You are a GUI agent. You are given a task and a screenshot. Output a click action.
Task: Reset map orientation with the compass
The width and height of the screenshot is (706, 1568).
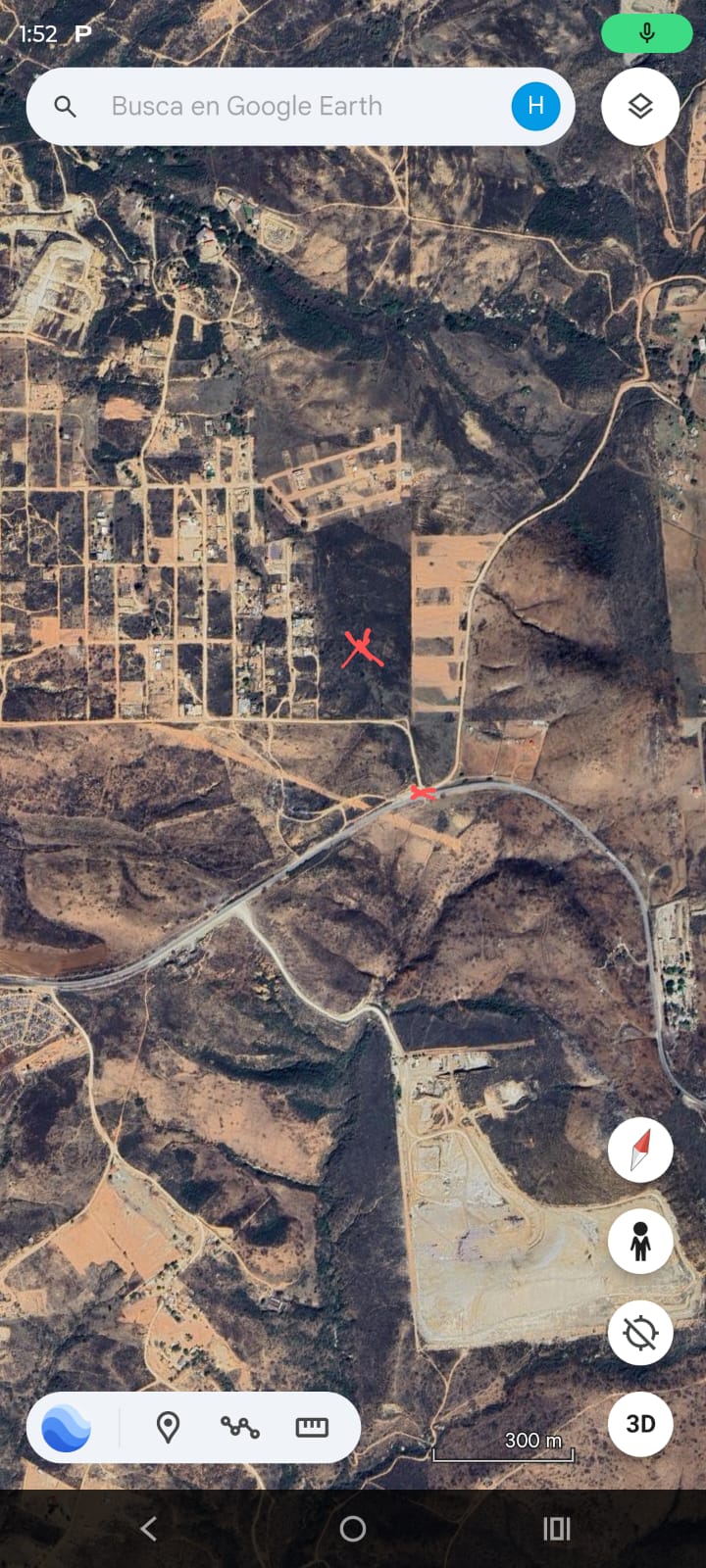(x=640, y=1150)
